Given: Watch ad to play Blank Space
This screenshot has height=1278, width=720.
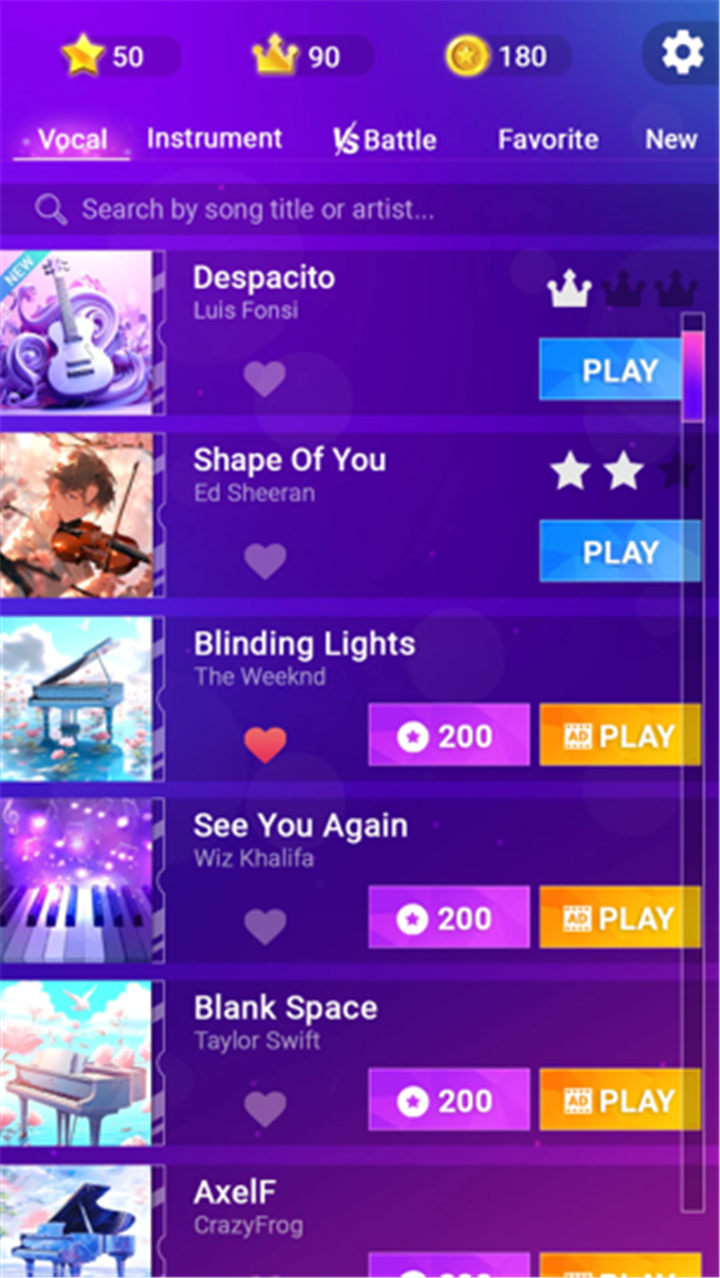Looking at the screenshot, I should point(620,1100).
